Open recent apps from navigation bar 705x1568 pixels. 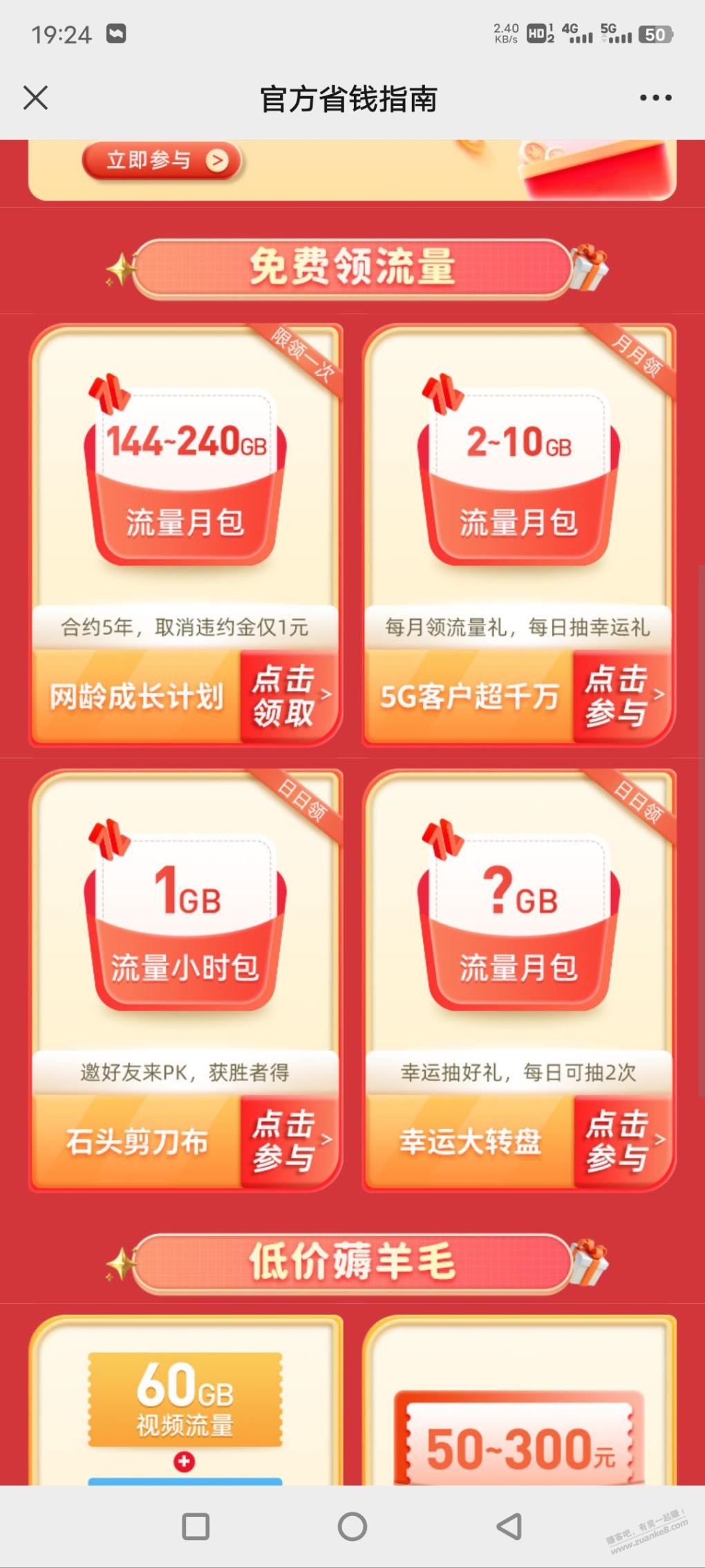(196, 1527)
